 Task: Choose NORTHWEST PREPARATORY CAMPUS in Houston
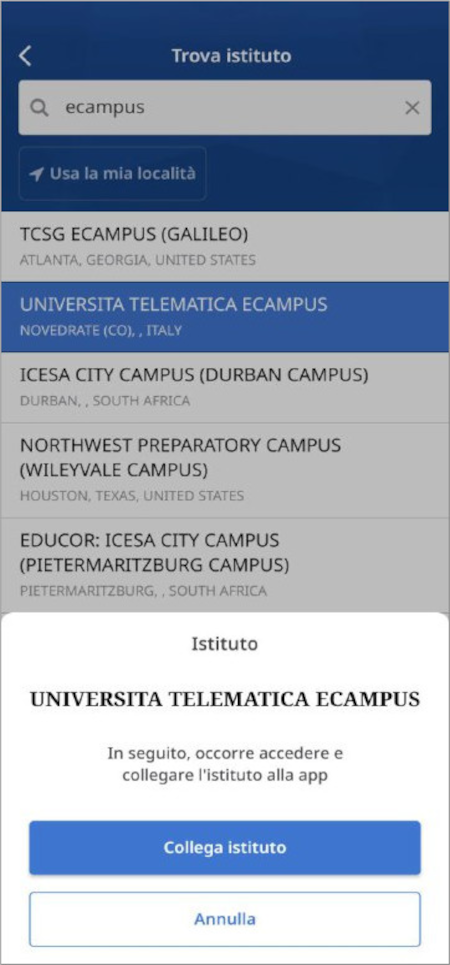(x=225, y=471)
